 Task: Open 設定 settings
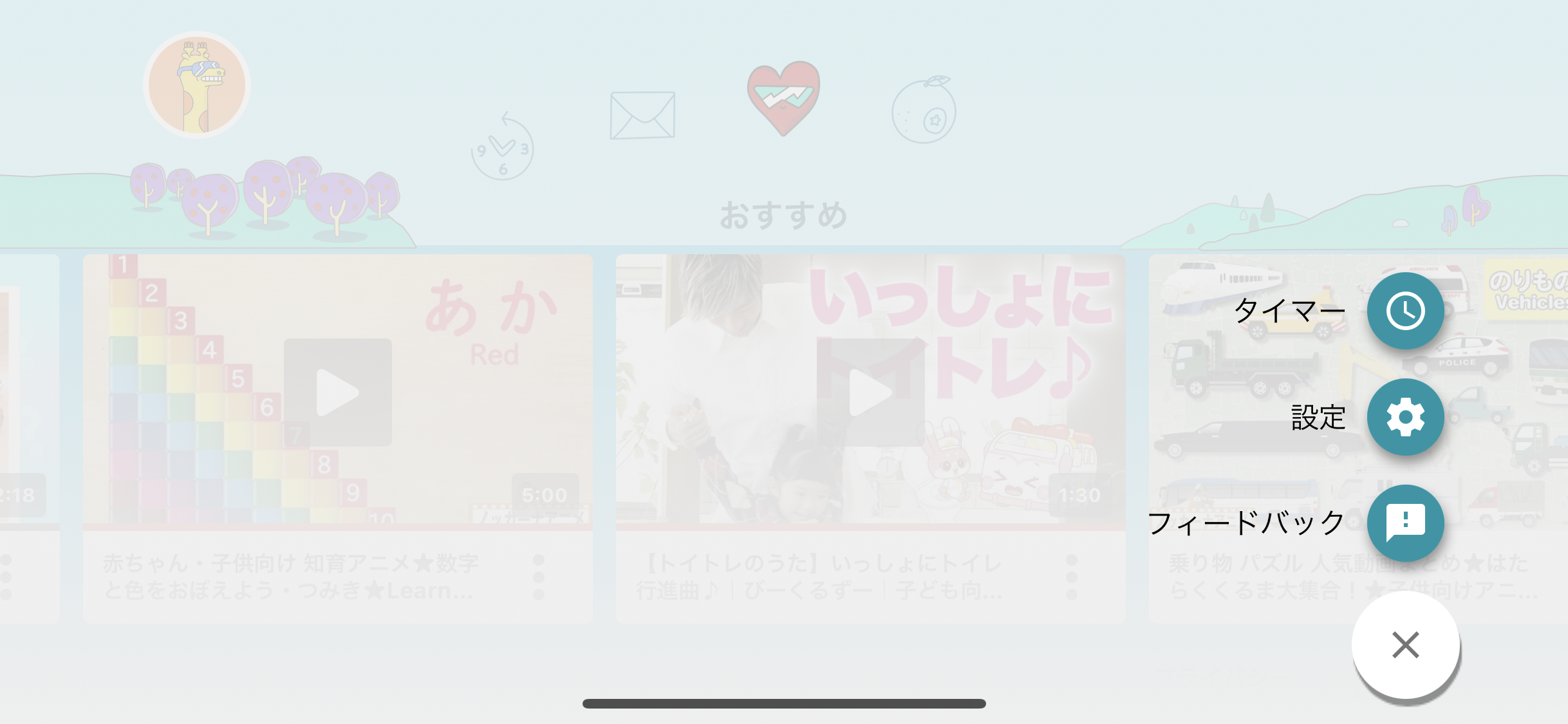[1405, 417]
